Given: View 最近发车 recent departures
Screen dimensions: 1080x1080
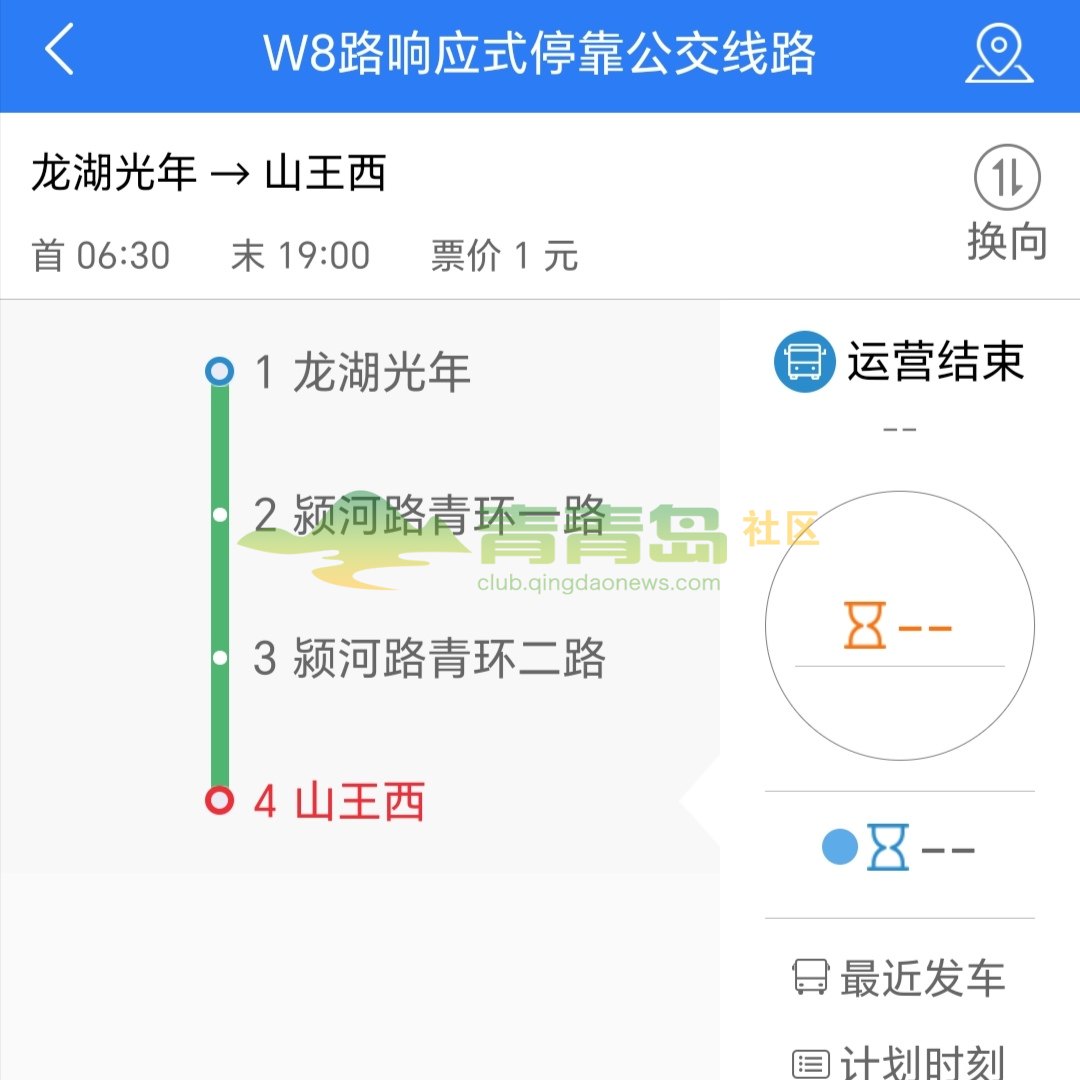Looking at the screenshot, I should 899,978.
